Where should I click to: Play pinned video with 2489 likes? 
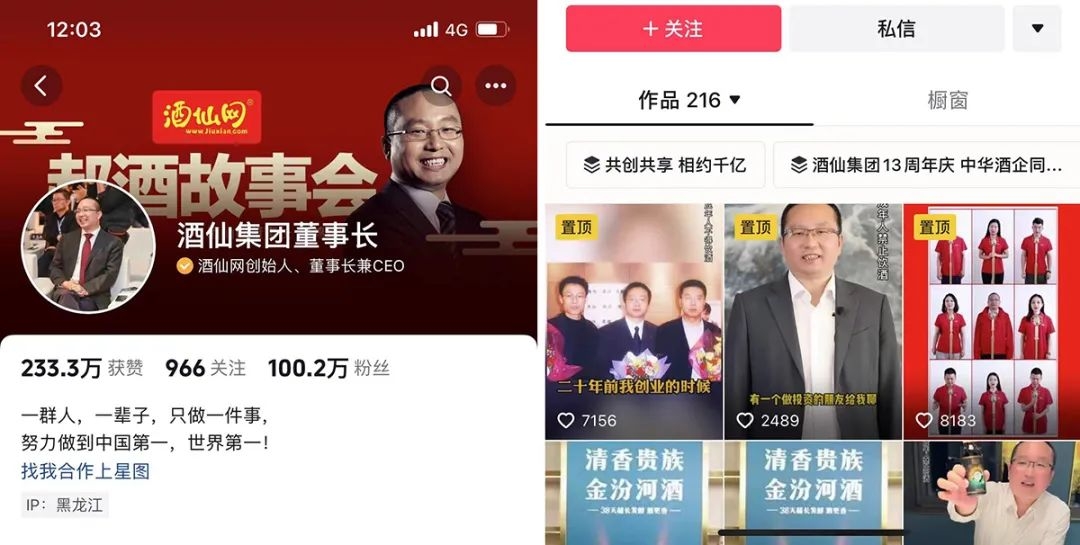point(813,320)
